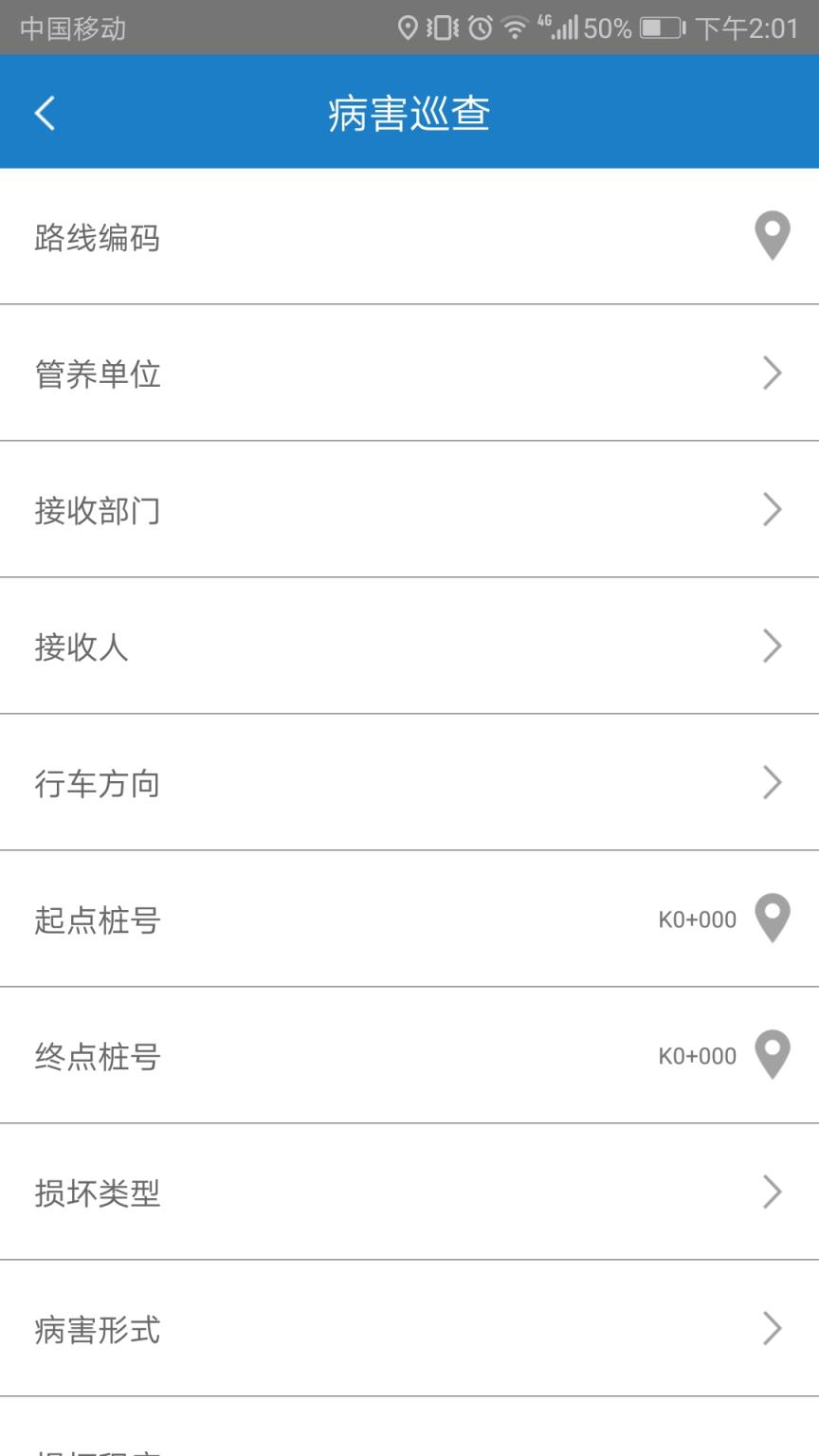
Task: Click the location pin beside 路线编码
Action: (x=773, y=237)
